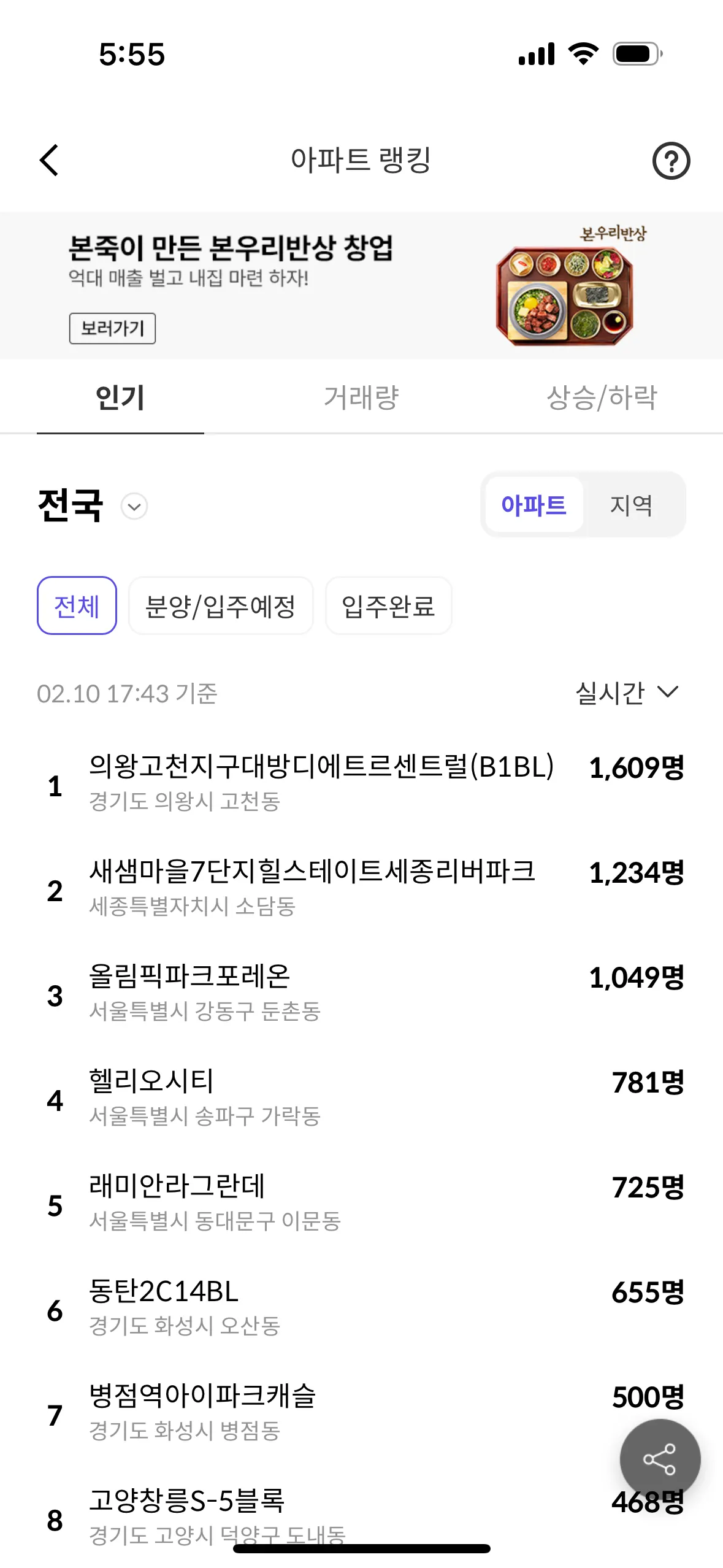Expand the 전국 region dropdown
The width and height of the screenshot is (723, 1568).
[134, 507]
